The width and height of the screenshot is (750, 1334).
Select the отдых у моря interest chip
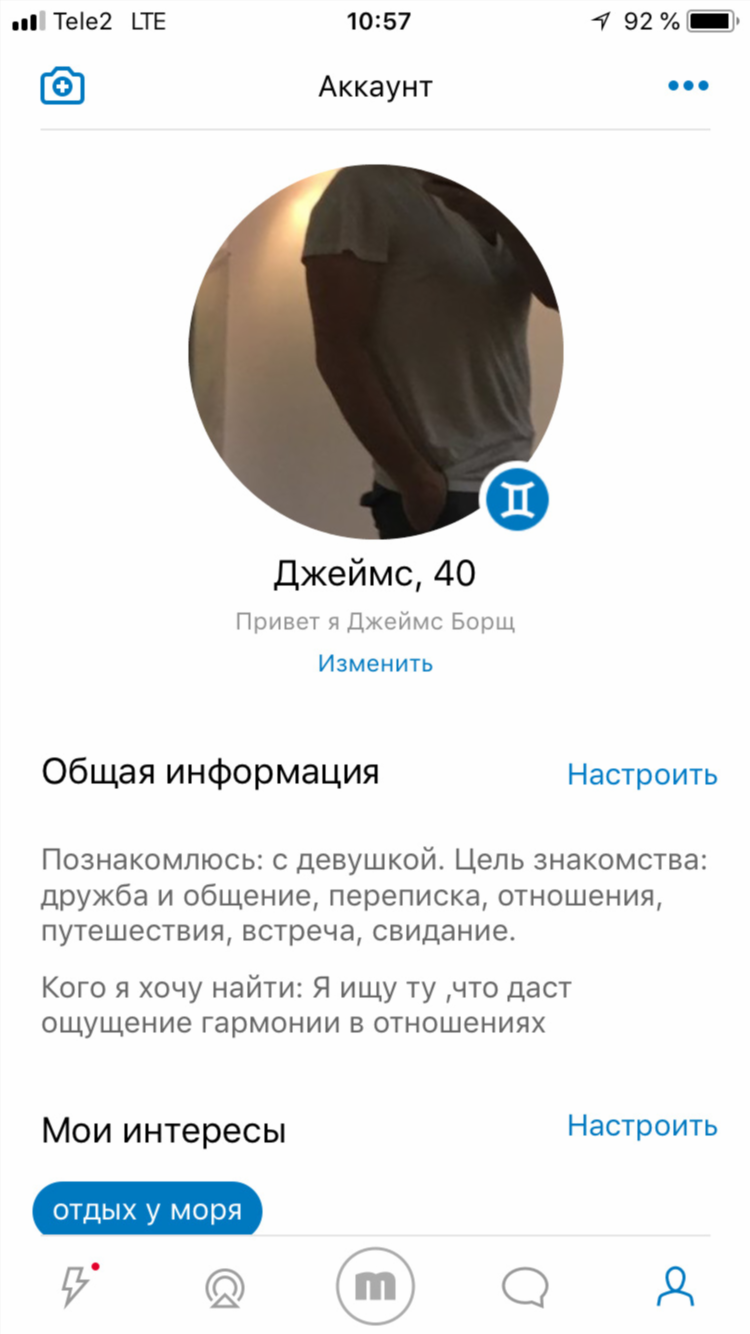coord(147,1210)
